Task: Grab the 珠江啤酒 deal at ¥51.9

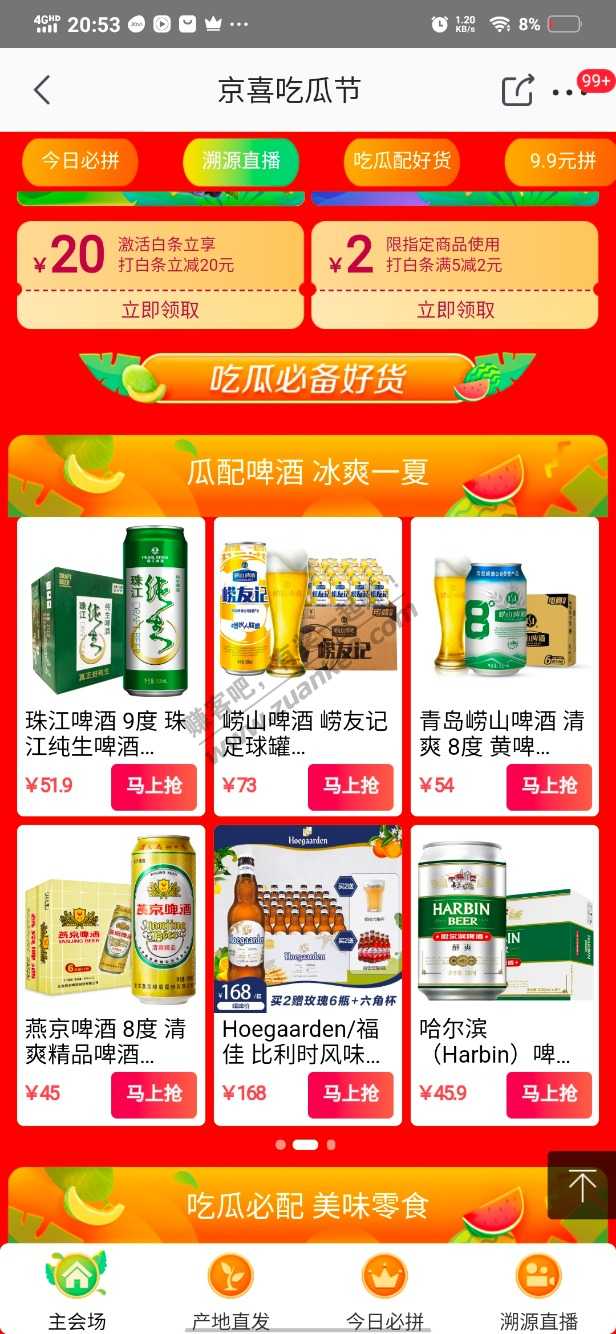Action: tap(153, 786)
